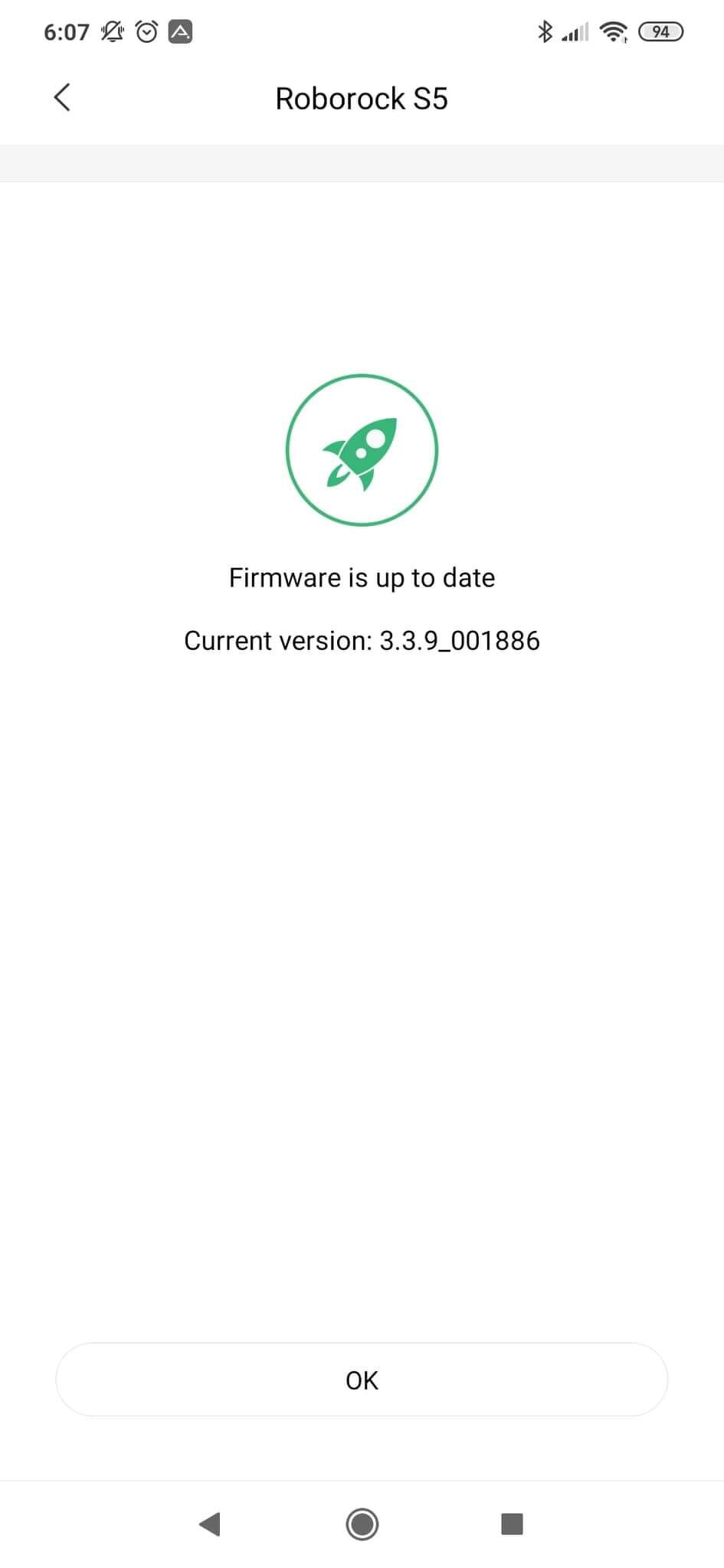Viewport: 724px width, 1568px height.
Task: Go back from the Roborock S5 page
Action: [63, 97]
